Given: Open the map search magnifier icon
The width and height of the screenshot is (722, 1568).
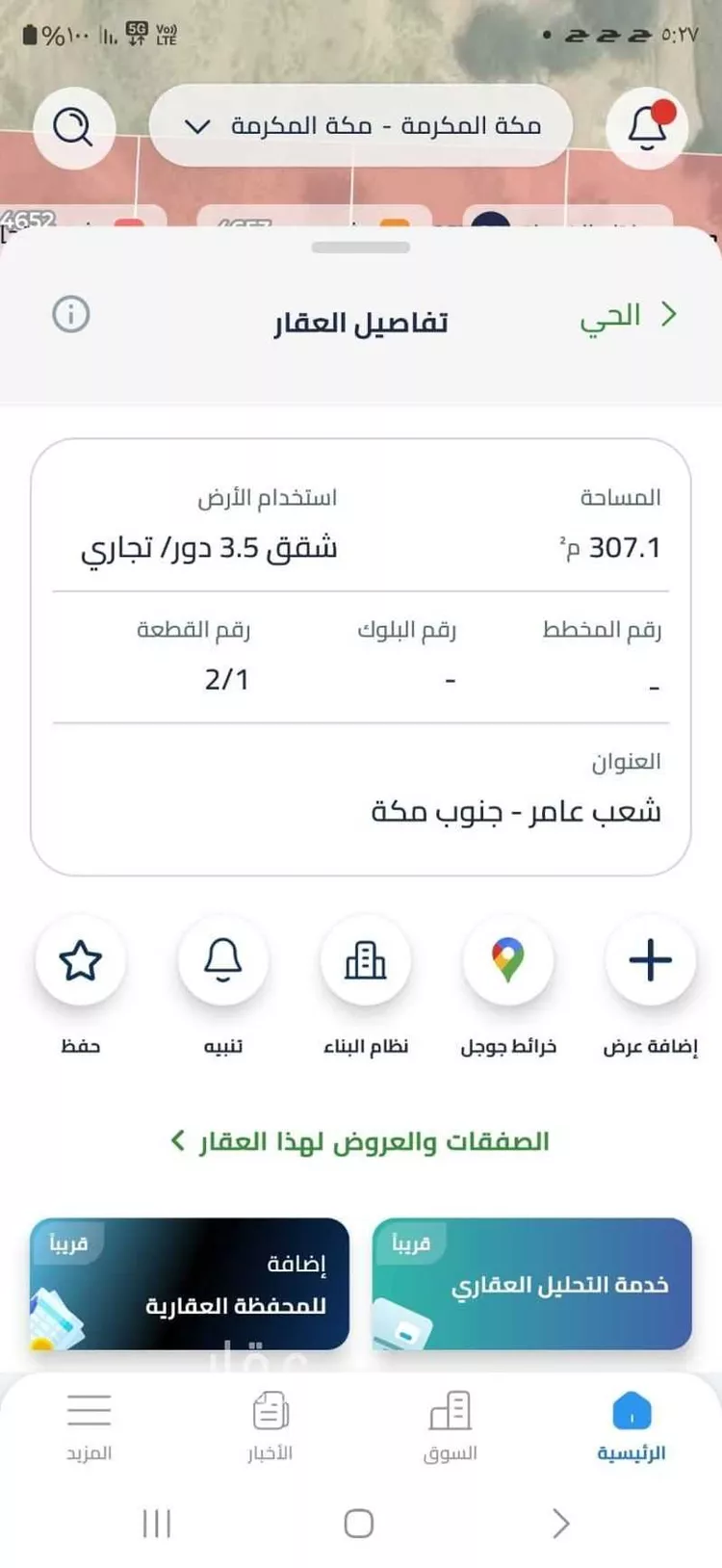Looking at the screenshot, I should pyautogui.click(x=74, y=127).
